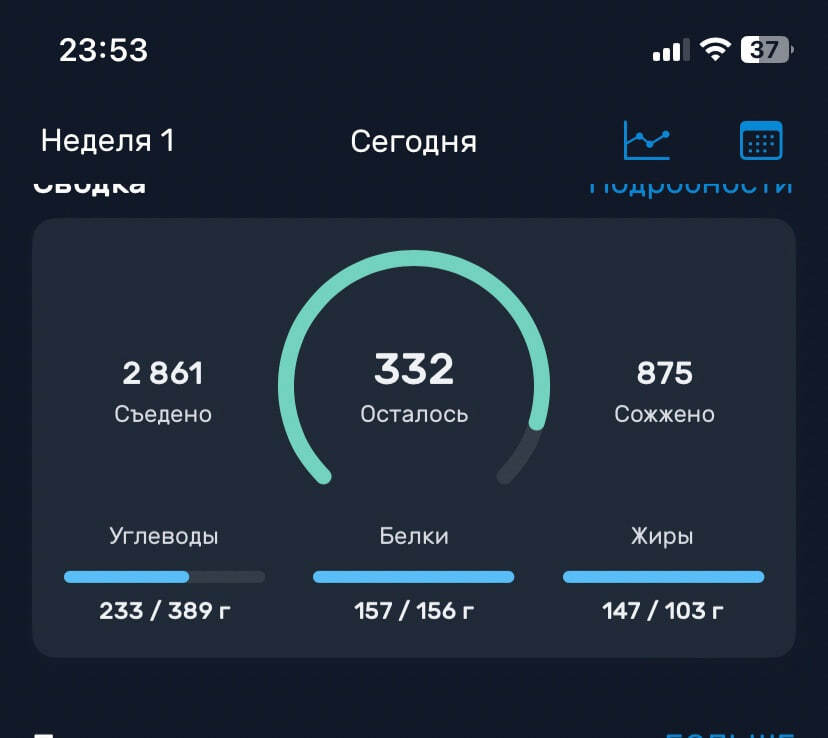Select the Сегодня date header

tap(413, 141)
